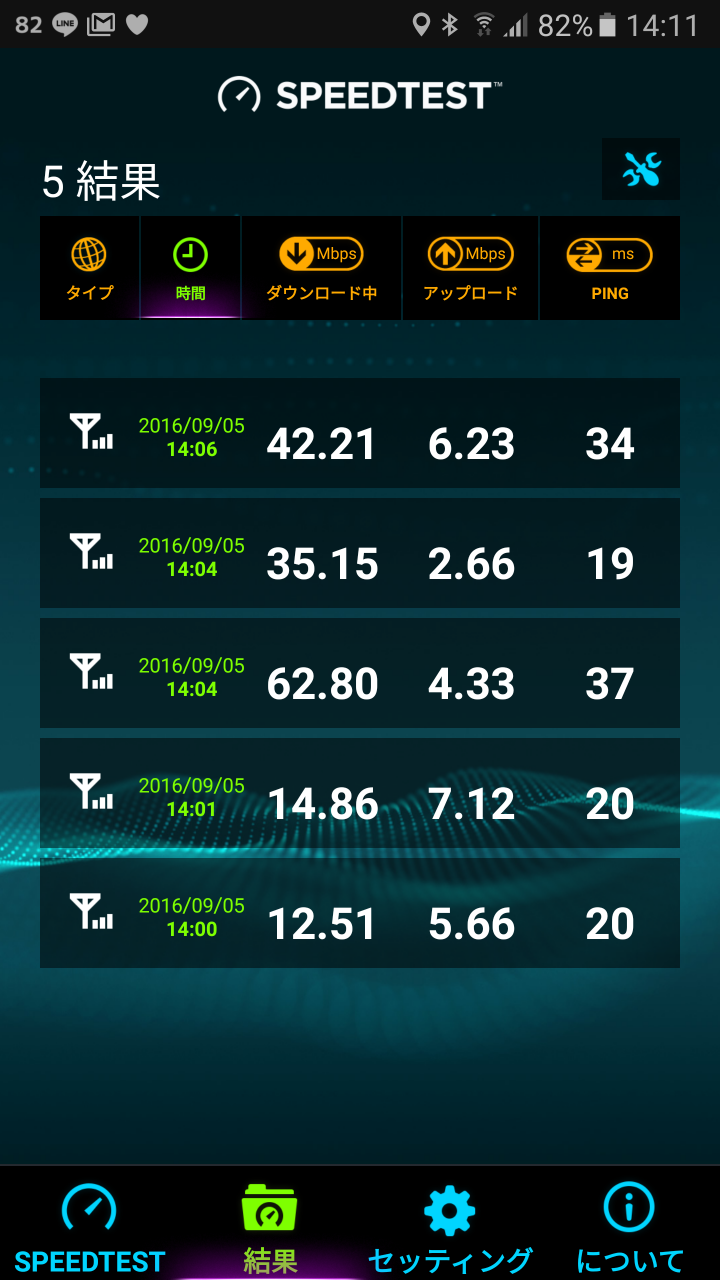
Task: Sort results by タイプ column
Action: [90, 268]
